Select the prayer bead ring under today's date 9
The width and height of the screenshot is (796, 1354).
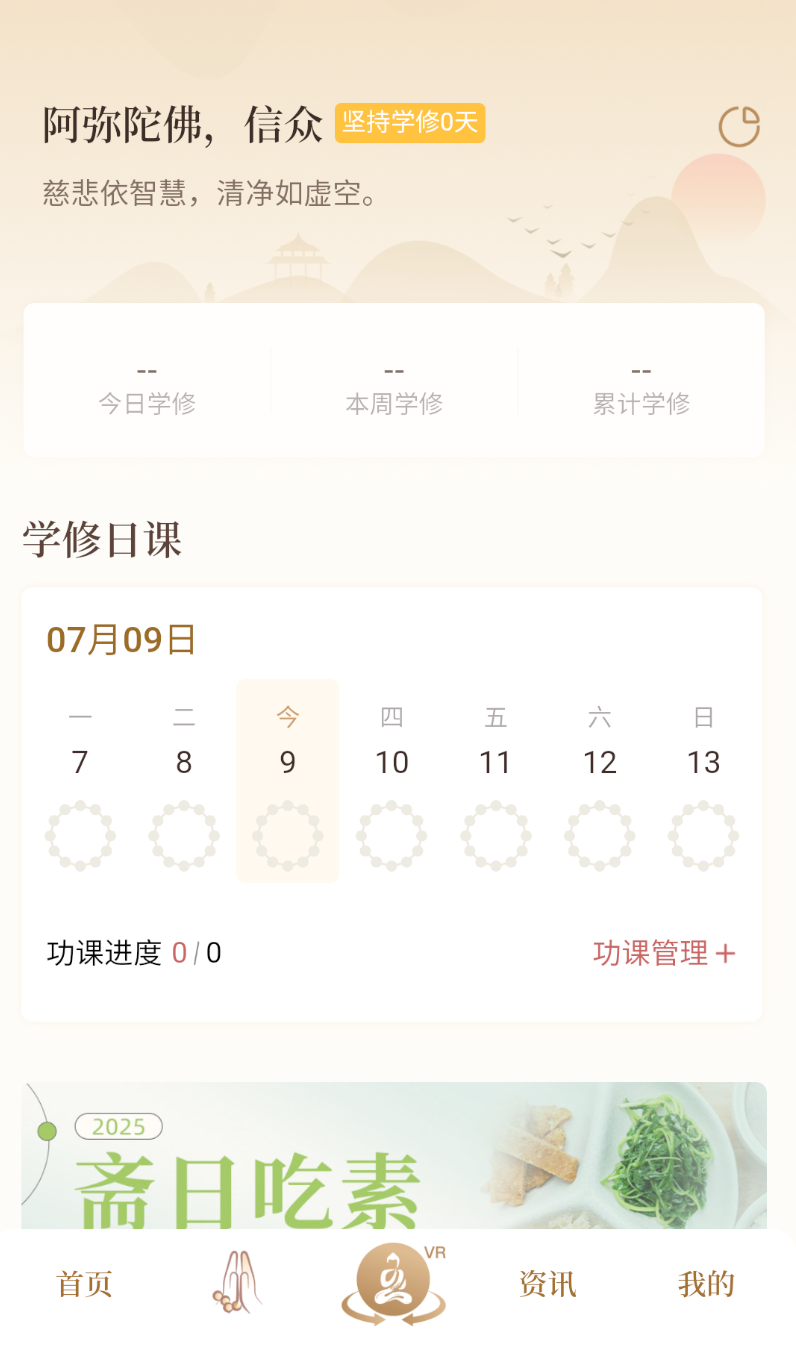287,836
